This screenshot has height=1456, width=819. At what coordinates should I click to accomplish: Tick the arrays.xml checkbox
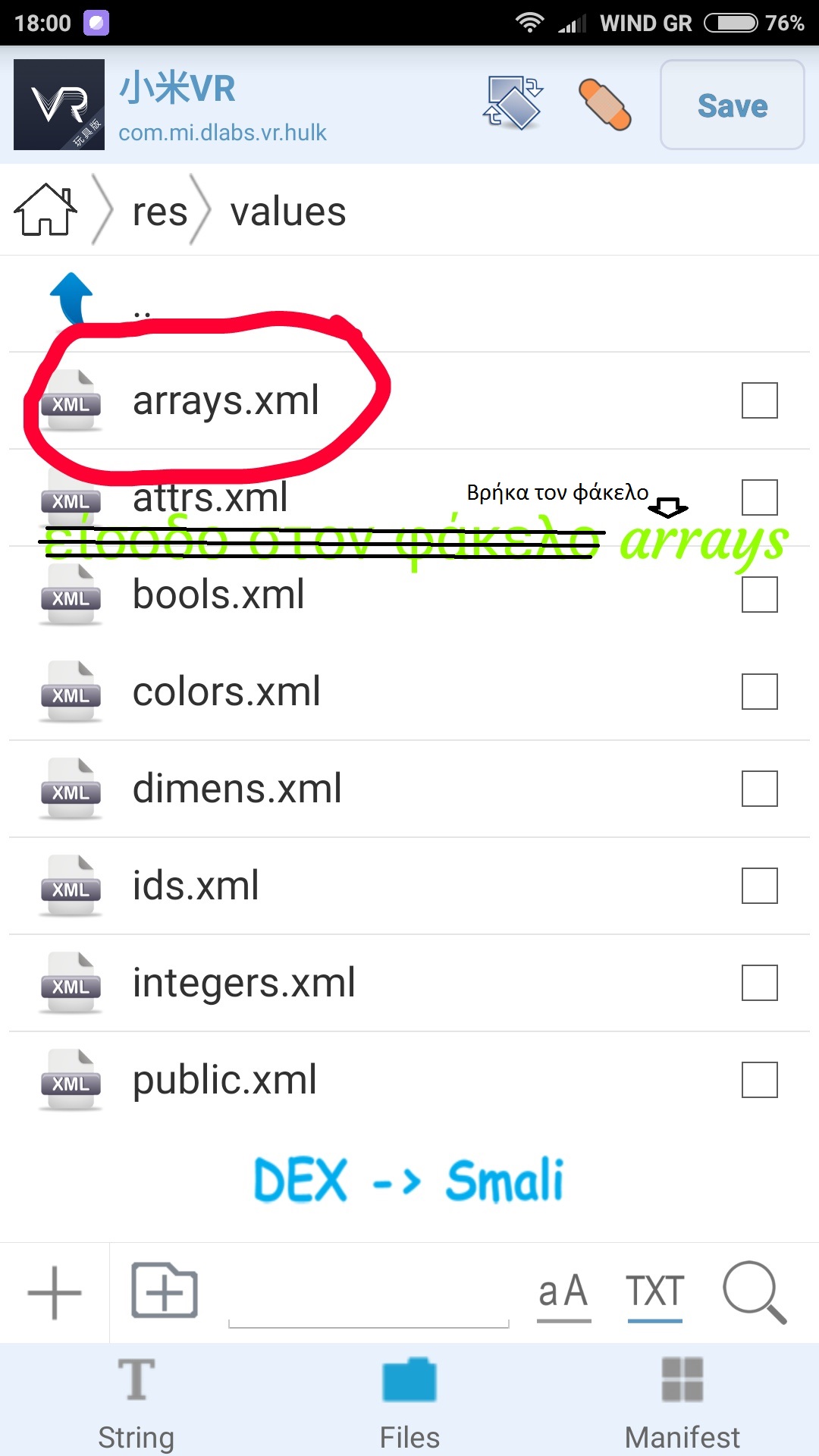pyautogui.click(x=759, y=400)
